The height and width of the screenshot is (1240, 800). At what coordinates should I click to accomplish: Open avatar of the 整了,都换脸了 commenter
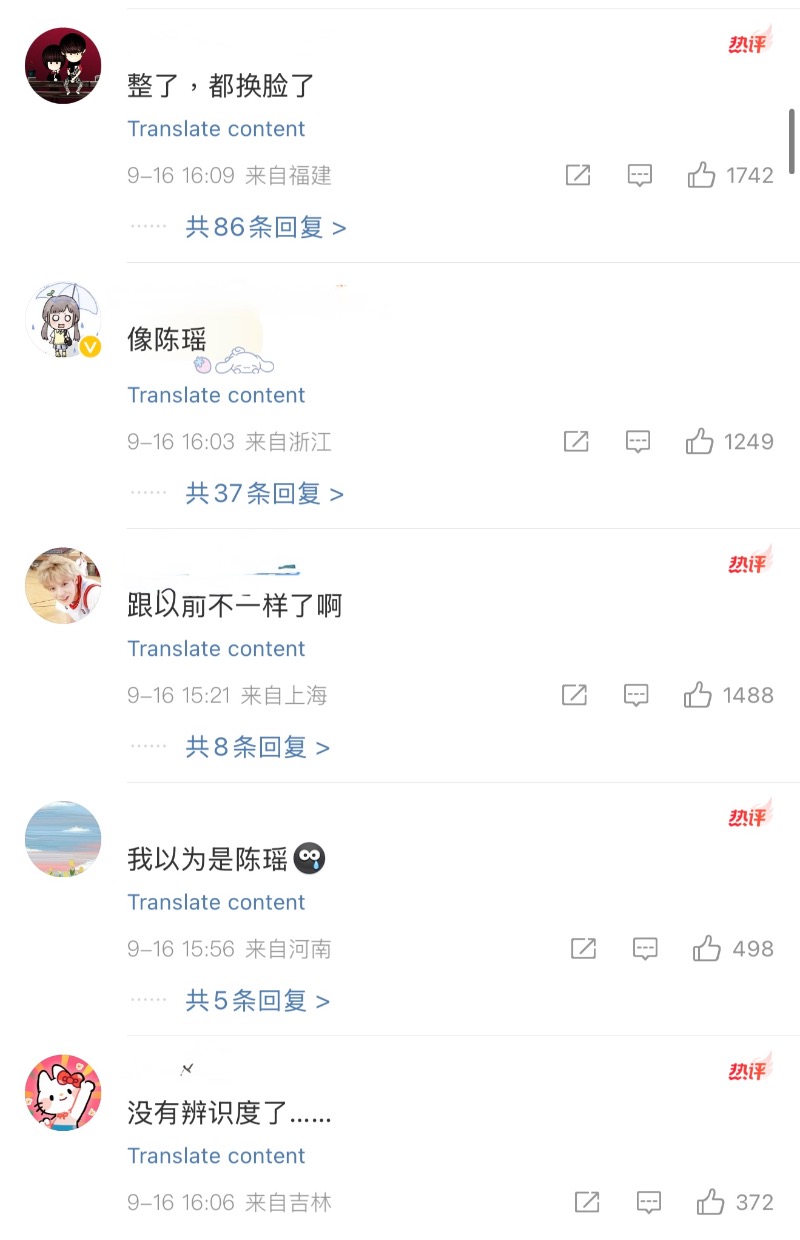[x=63, y=66]
